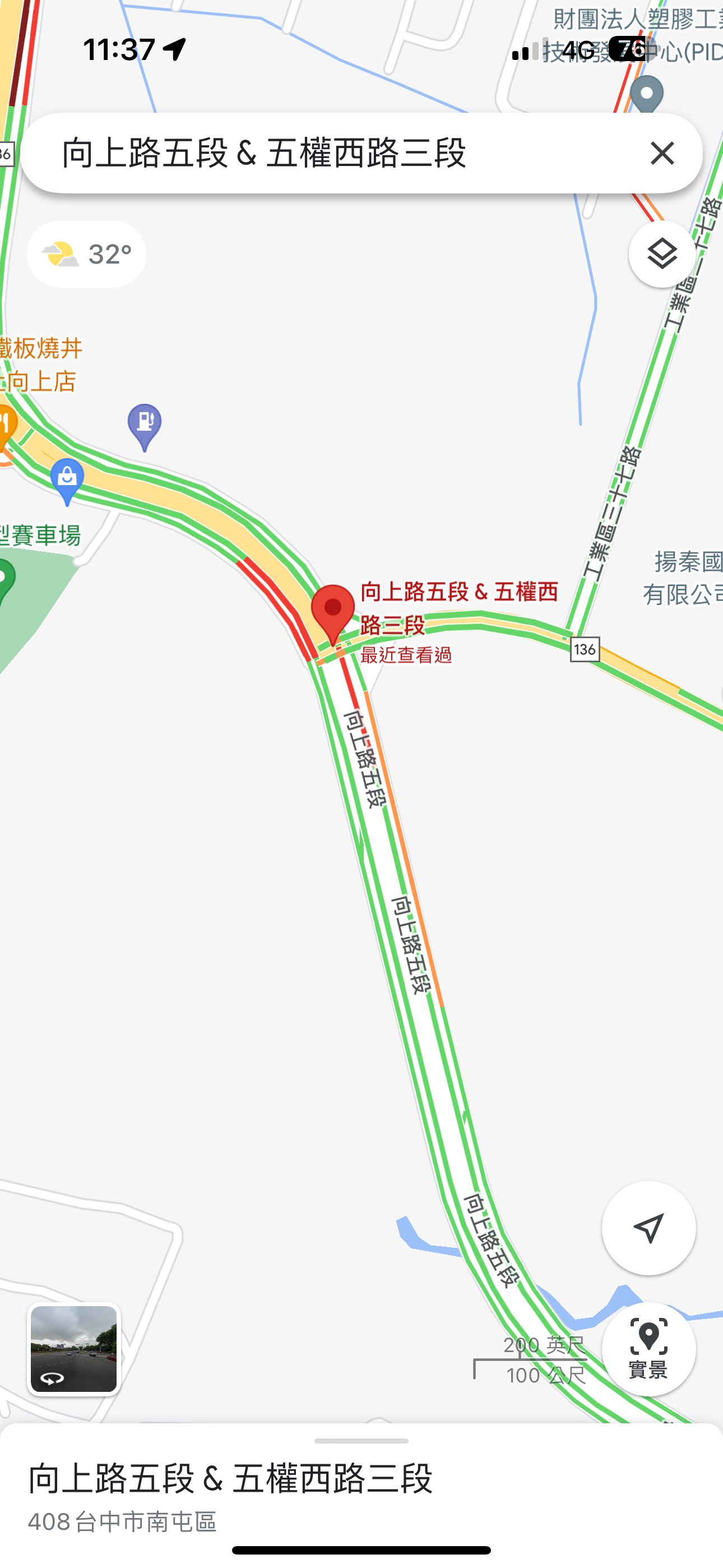Clear the search with the X button
The image size is (723, 1568).
click(661, 153)
